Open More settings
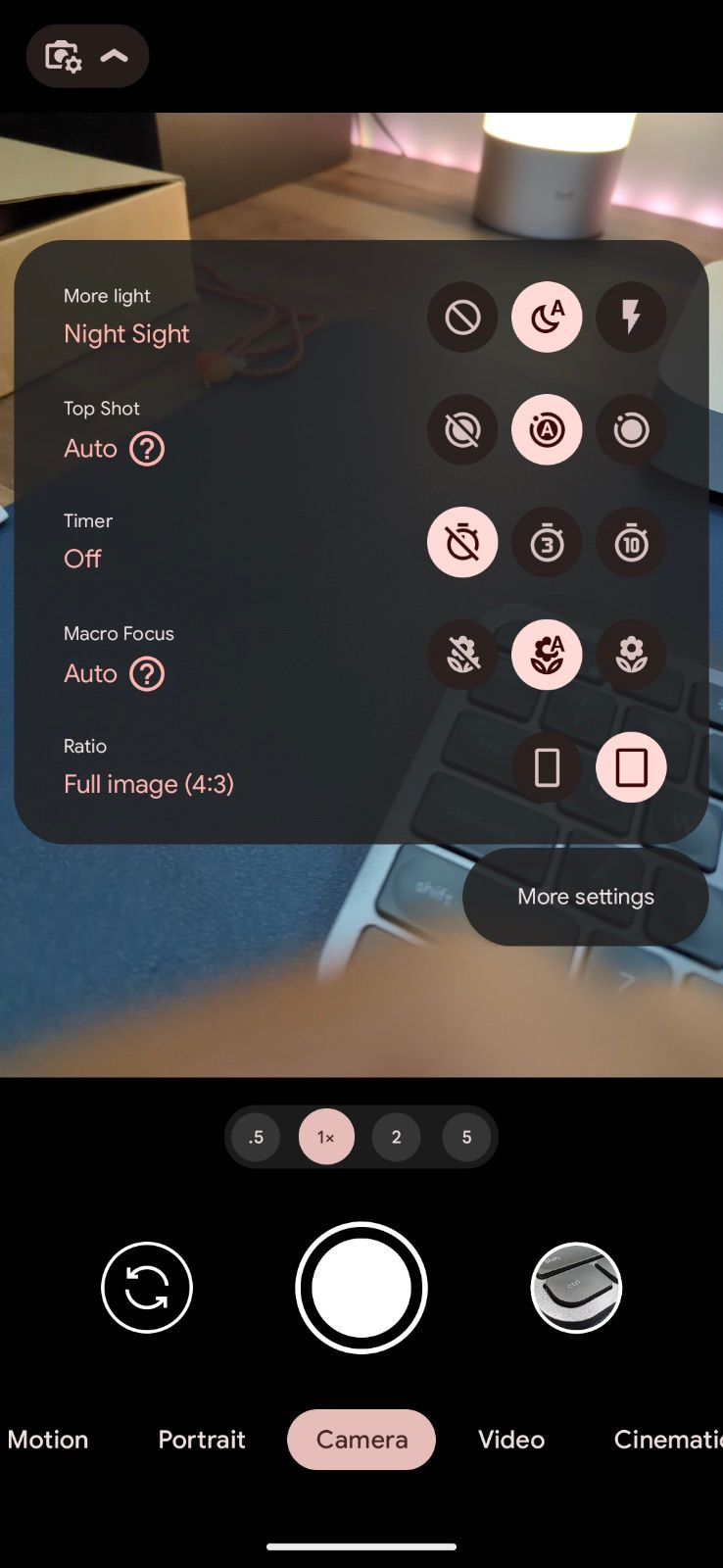 point(585,897)
